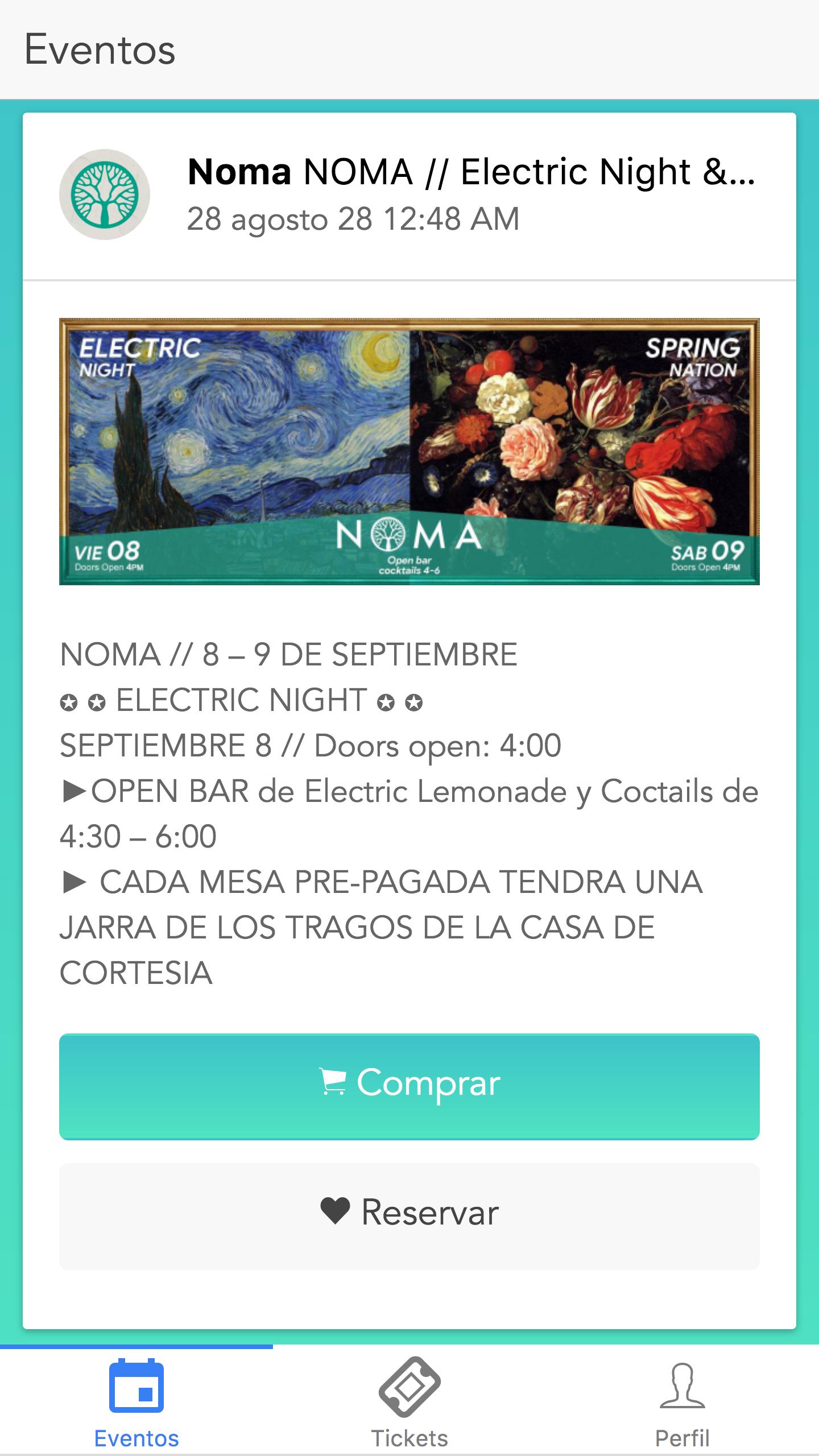Tap the Comprar button
This screenshot has width=819, height=1456.
coord(409,1086)
